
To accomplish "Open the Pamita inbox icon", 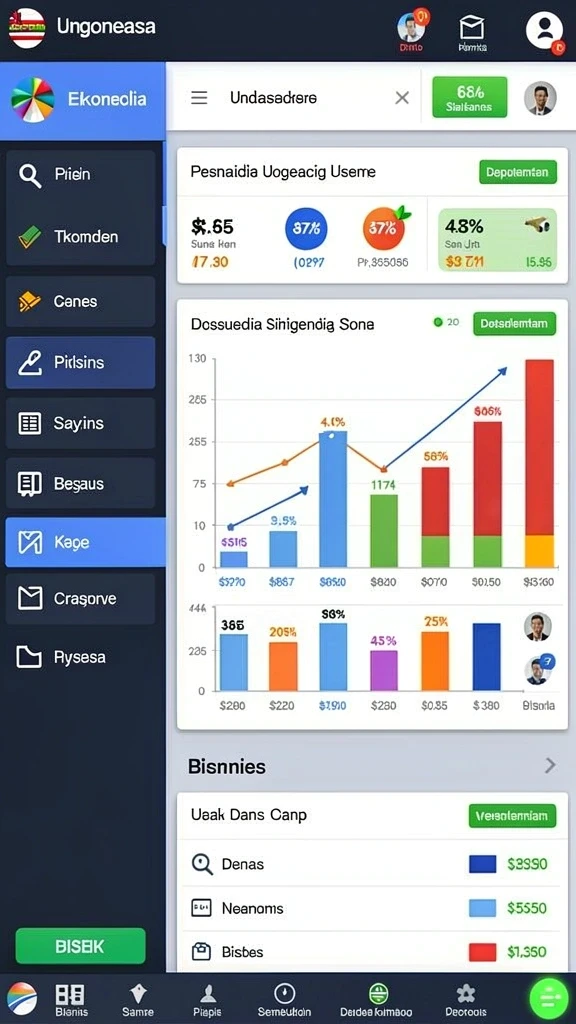I will [x=471, y=33].
